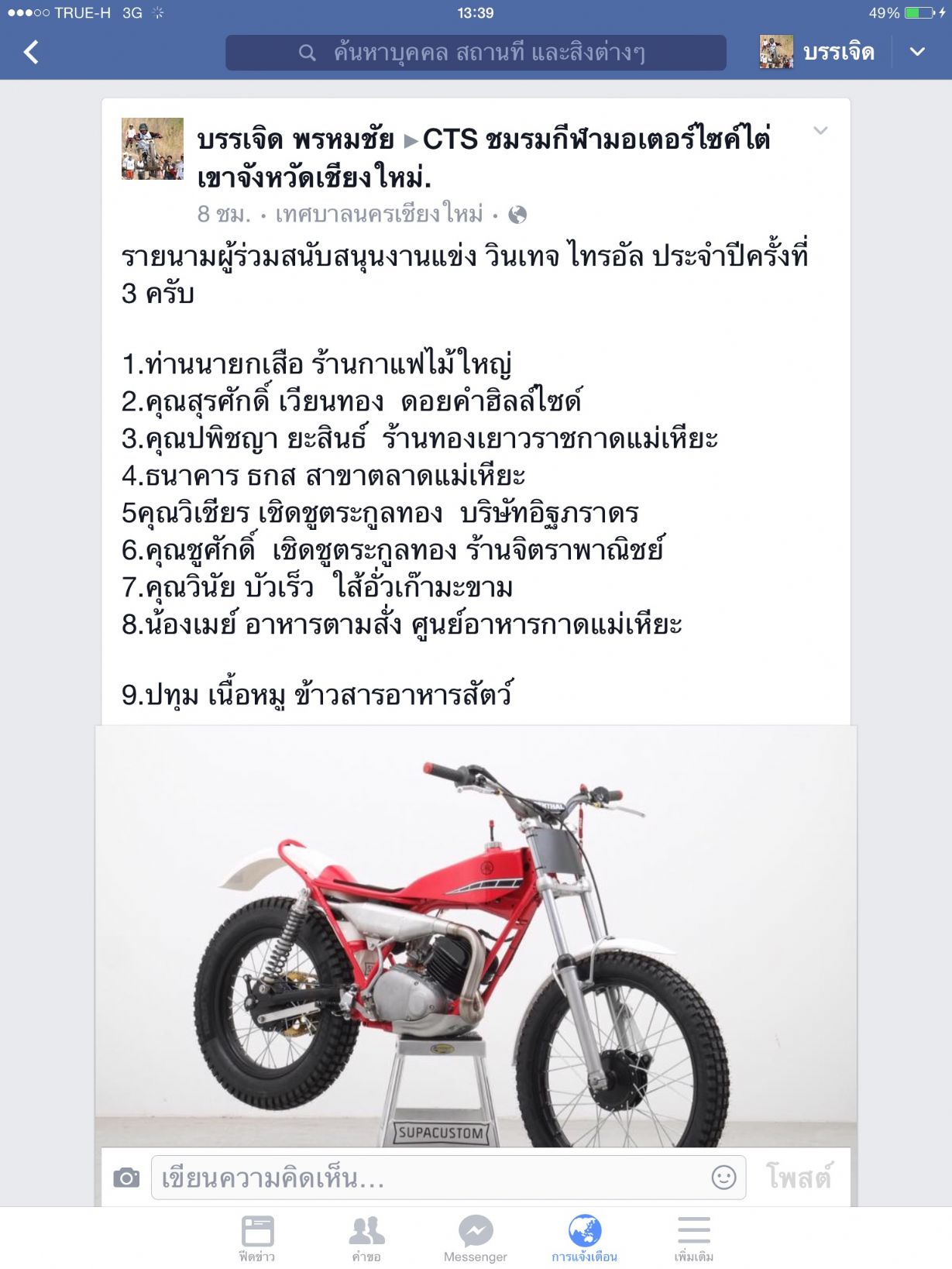Switch to the คำขอ tab
This screenshot has height=1269, width=952.
coord(366,1238)
